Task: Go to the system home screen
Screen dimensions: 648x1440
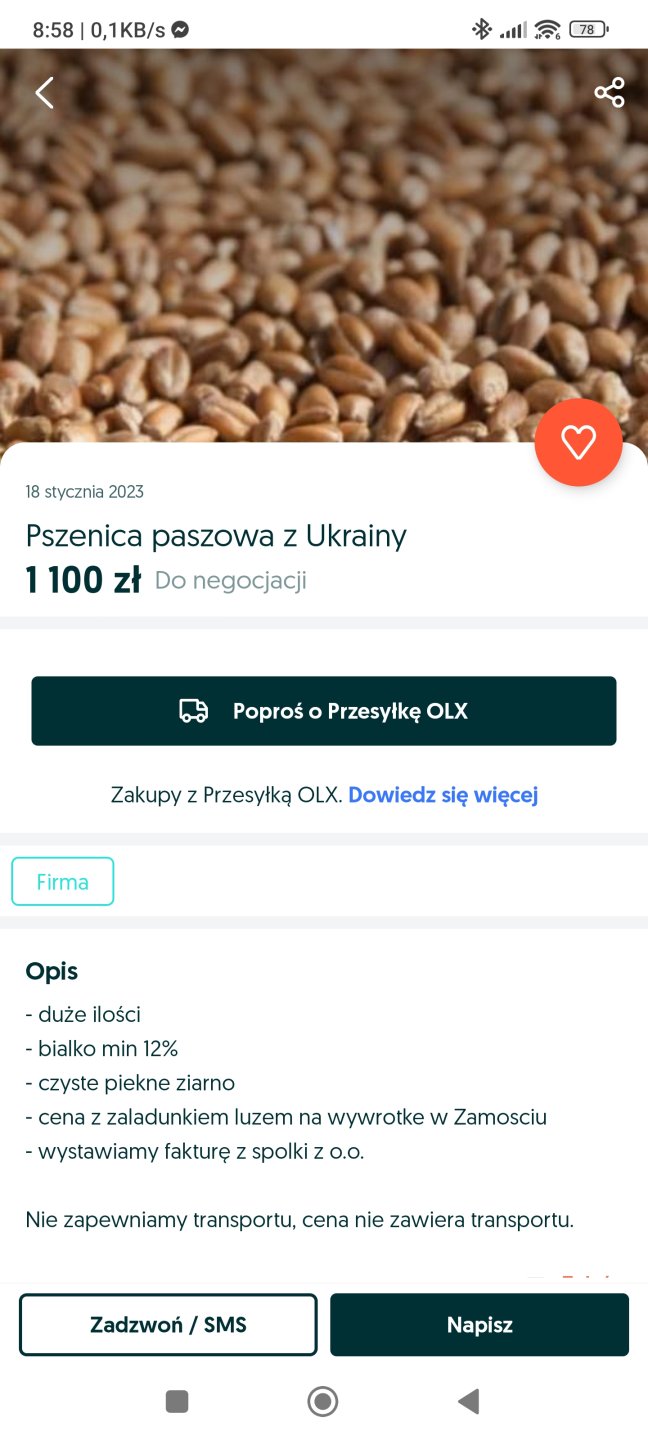Action: [323, 1402]
